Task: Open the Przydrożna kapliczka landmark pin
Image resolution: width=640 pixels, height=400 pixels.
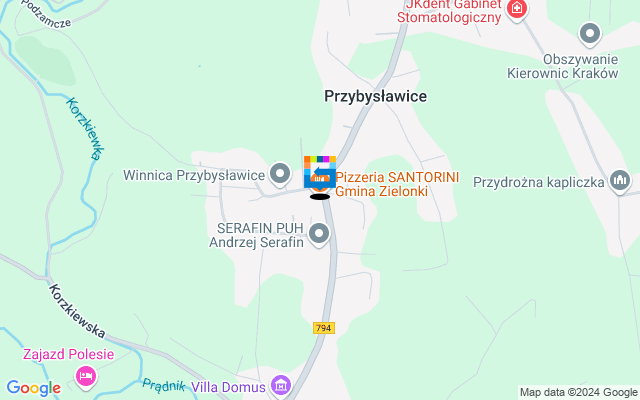Action: pos(621,182)
